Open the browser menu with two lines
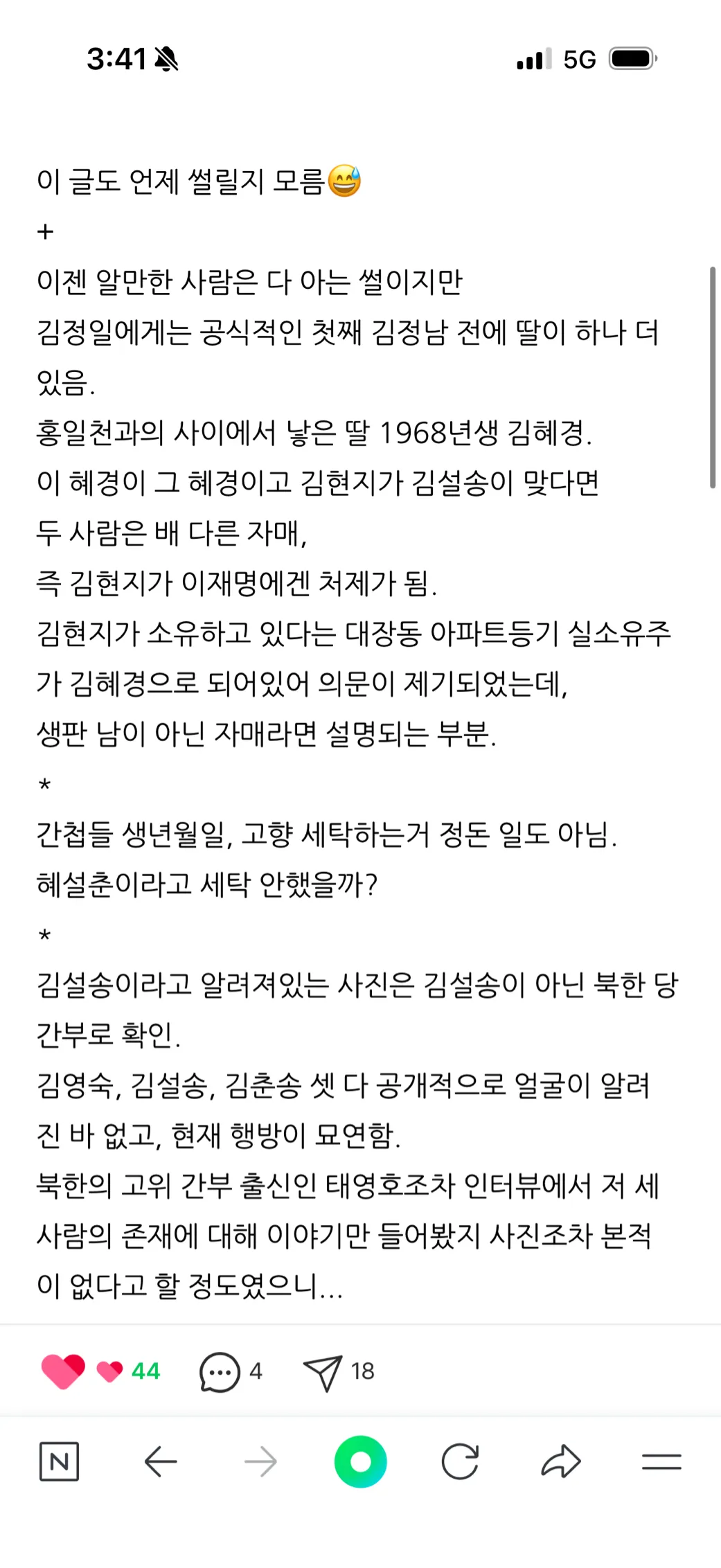The width and height of the screenshot is (721, 1568). (x=661, y=1462)
